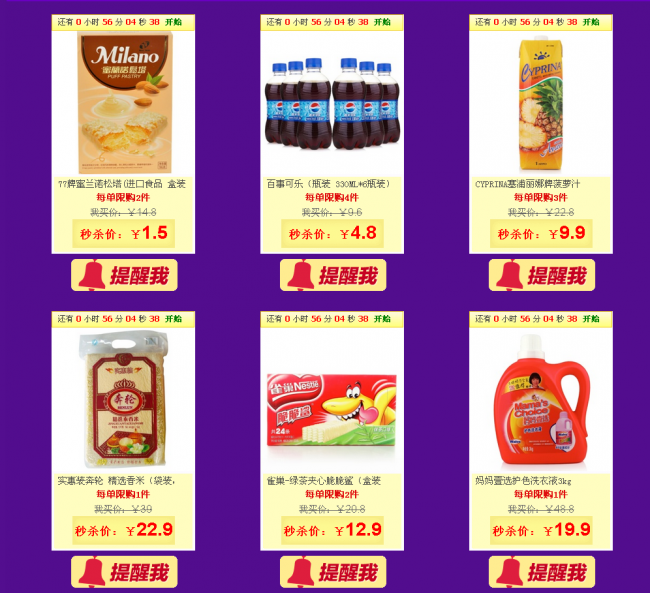Tap 提醒我 under the 雀巢 脆脆鲨 wafer
The width and height of the screenshot is (650, 593).
tap(333, 572)
